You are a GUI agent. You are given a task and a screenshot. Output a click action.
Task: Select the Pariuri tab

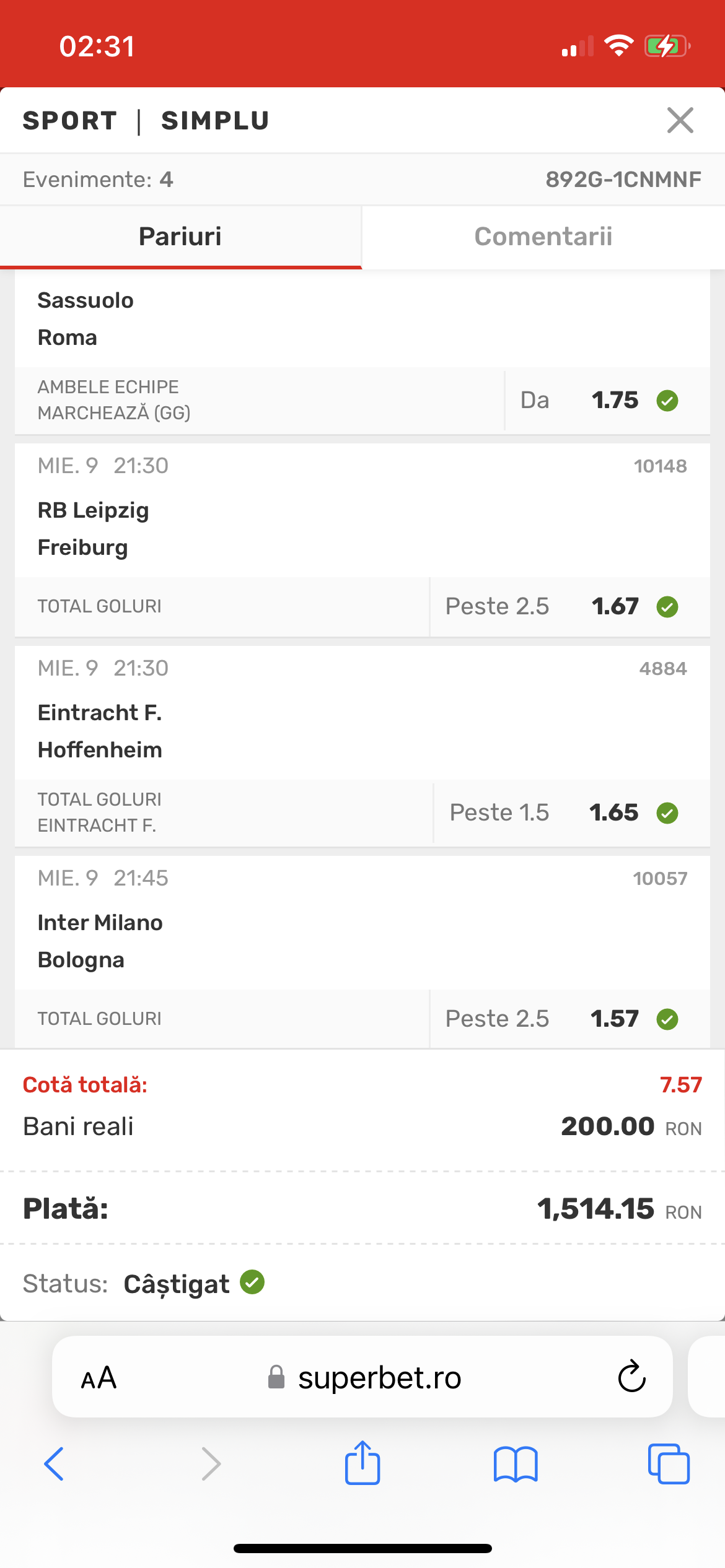[180, 237]
